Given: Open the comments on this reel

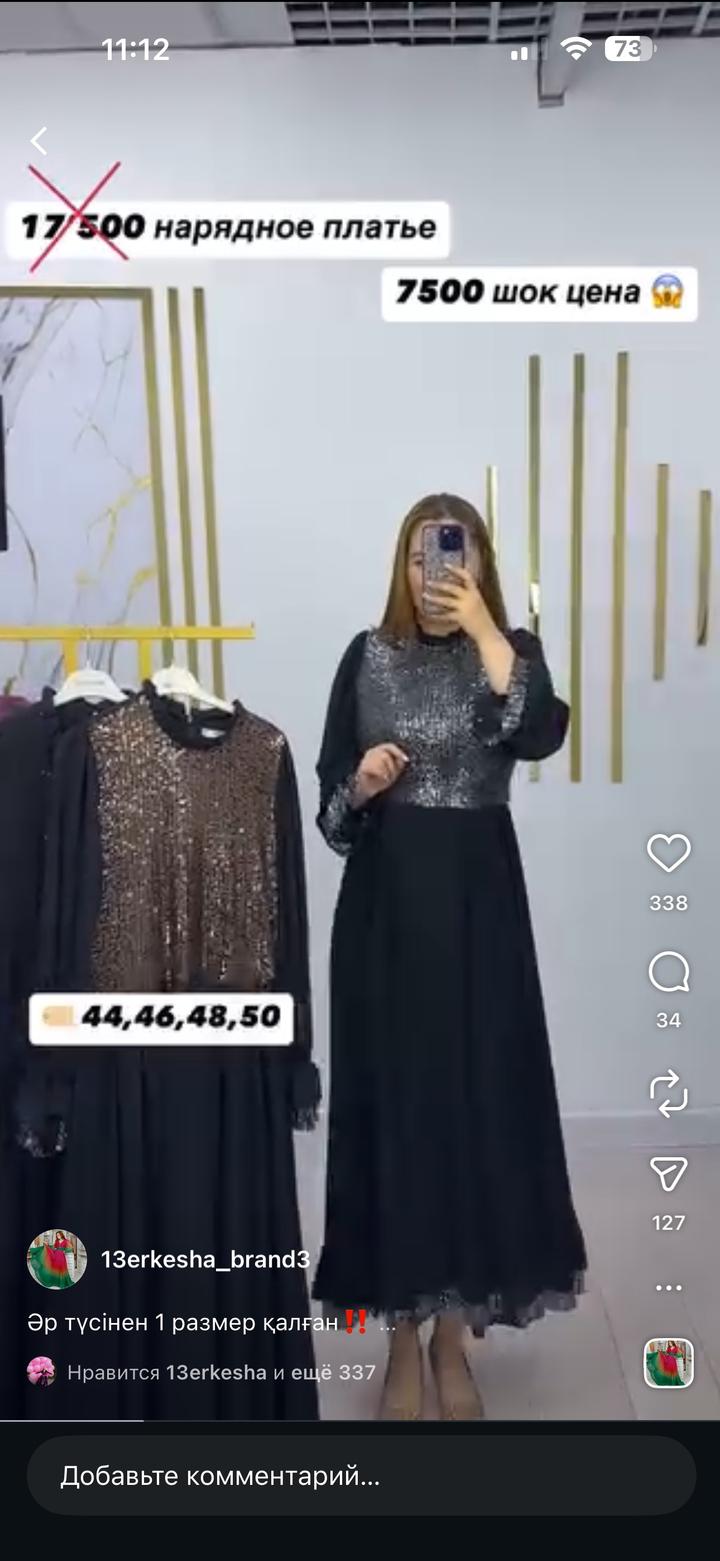Looking at the screenshot, I should pyautogui.click(x=668, y=972).
